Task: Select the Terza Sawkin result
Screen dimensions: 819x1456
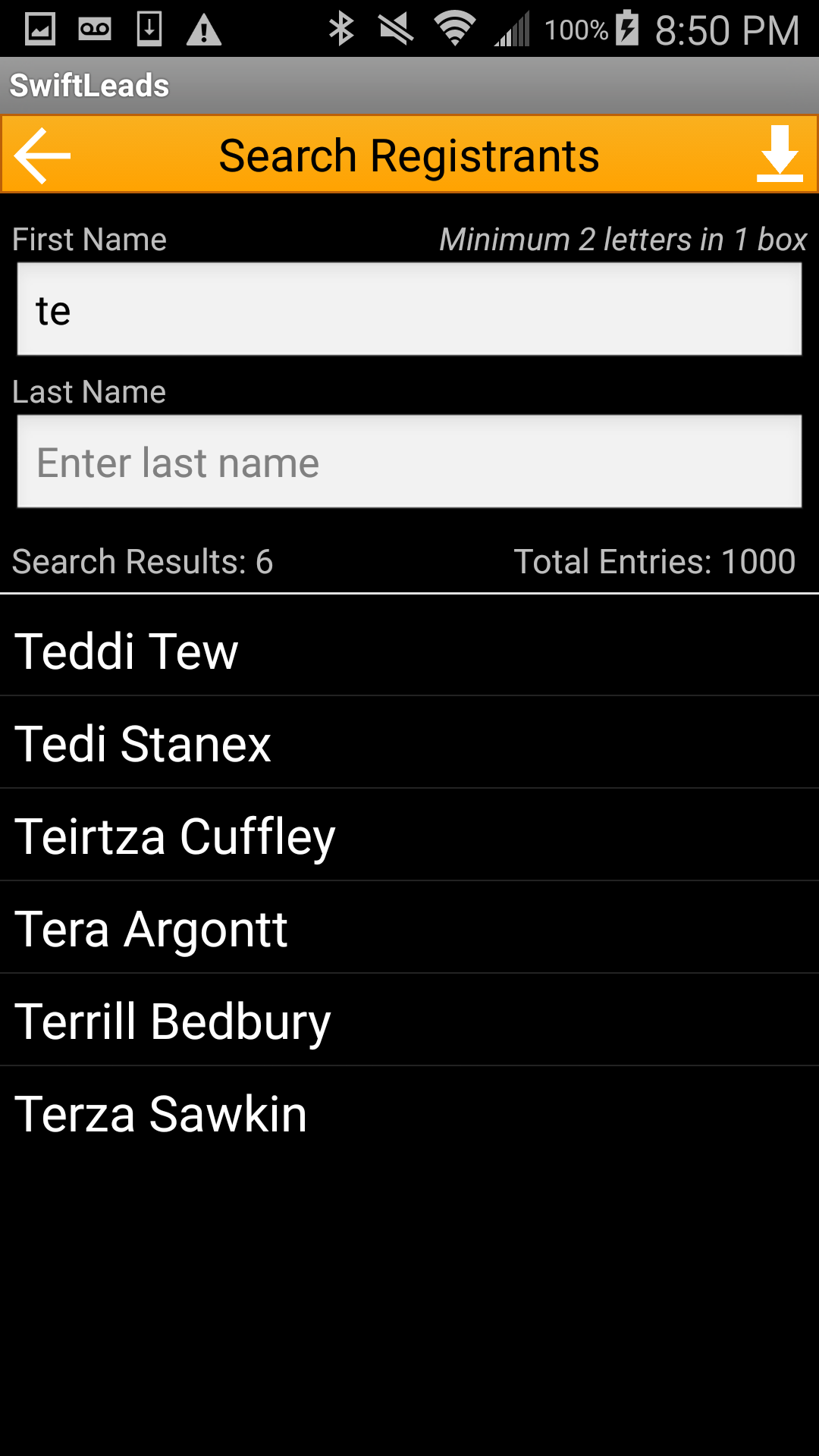Action: tap(409, 1113)
